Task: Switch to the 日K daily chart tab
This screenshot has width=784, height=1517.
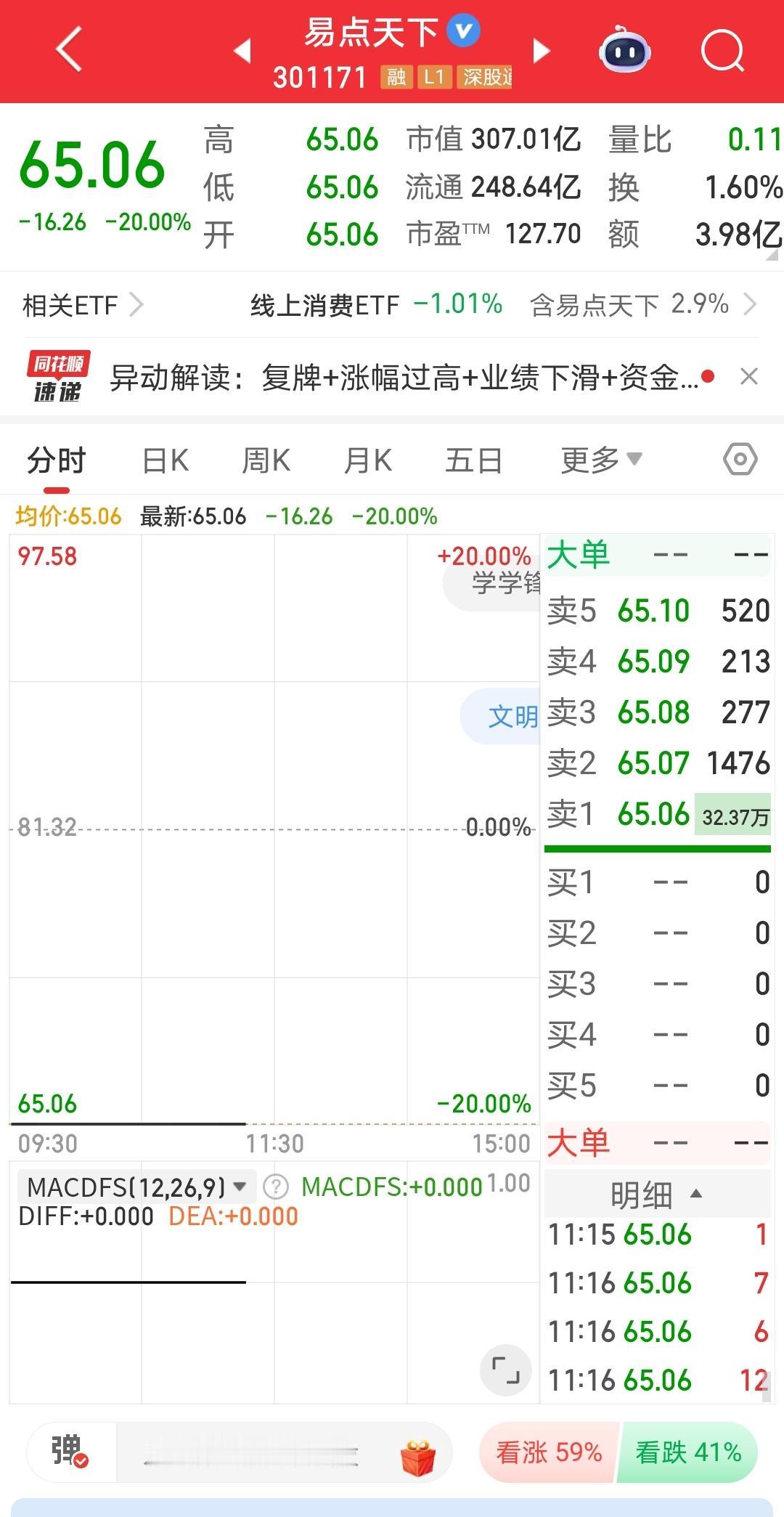Action: tap(166, 459)
